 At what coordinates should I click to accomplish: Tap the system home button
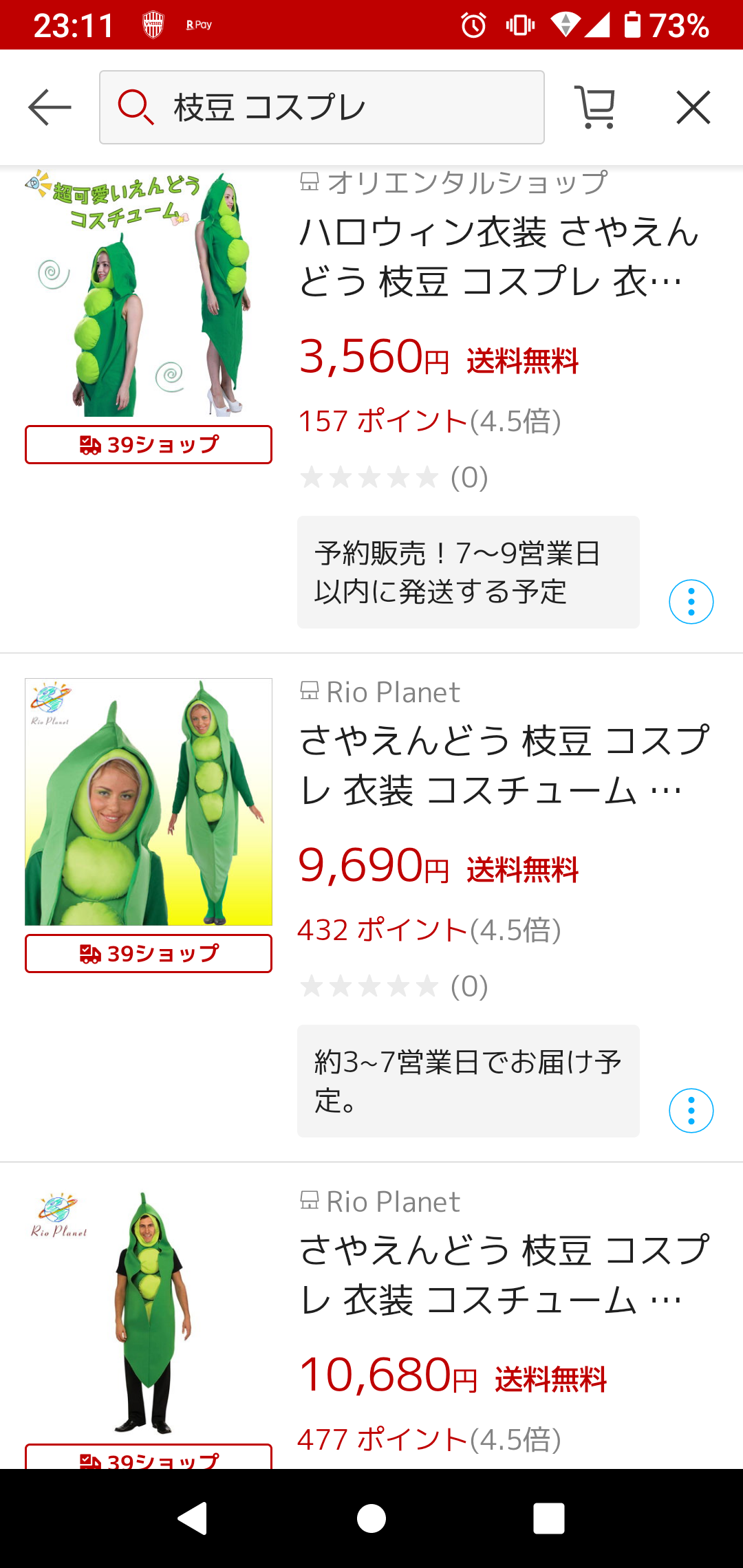[371, 1518]
